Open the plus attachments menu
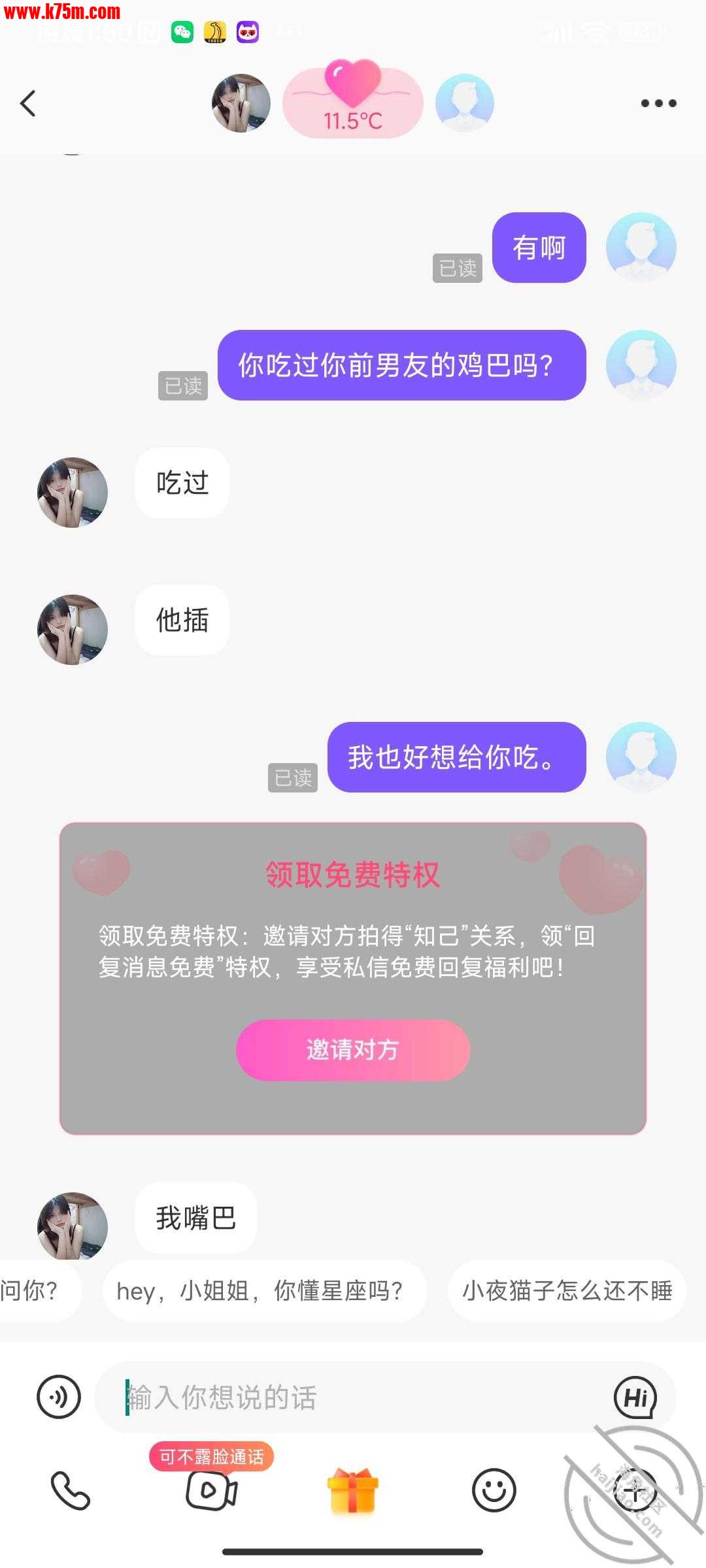 (635, 1490)
